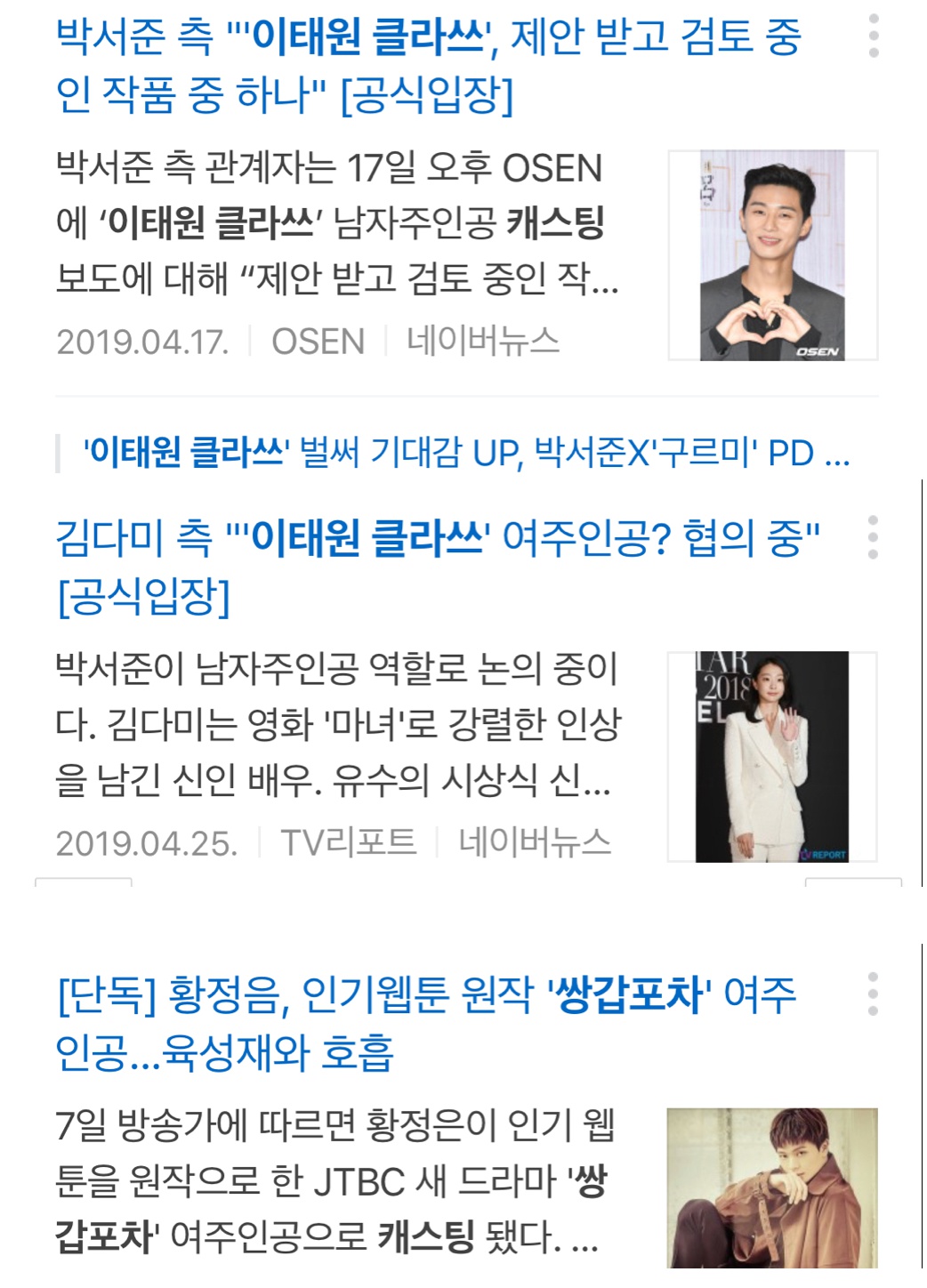
Task: Open options menu for the 박서준 article
Action: pyautogui.click(x=873, y=36)
